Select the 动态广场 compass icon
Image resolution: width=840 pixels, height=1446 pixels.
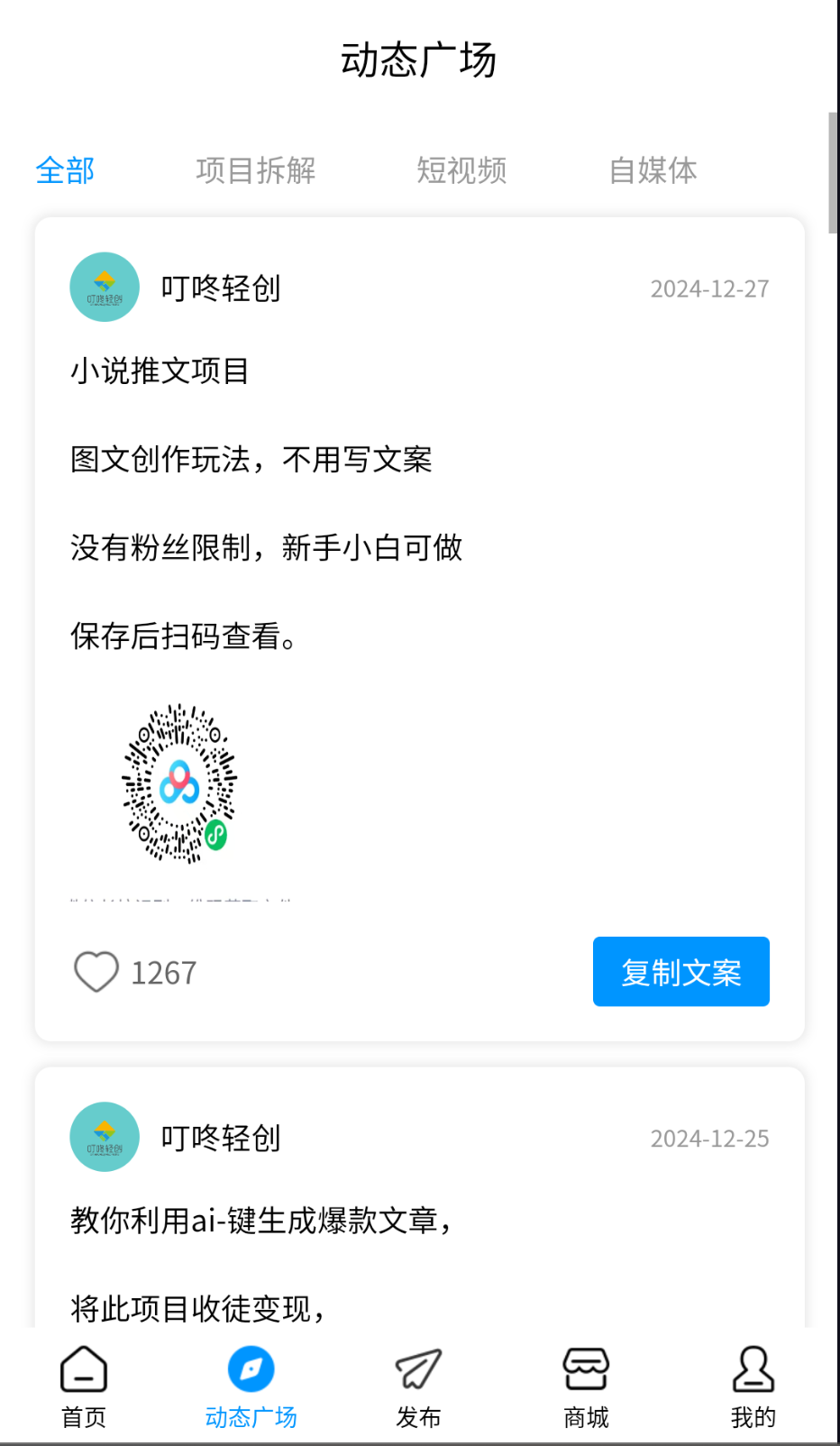(251, 1367)
